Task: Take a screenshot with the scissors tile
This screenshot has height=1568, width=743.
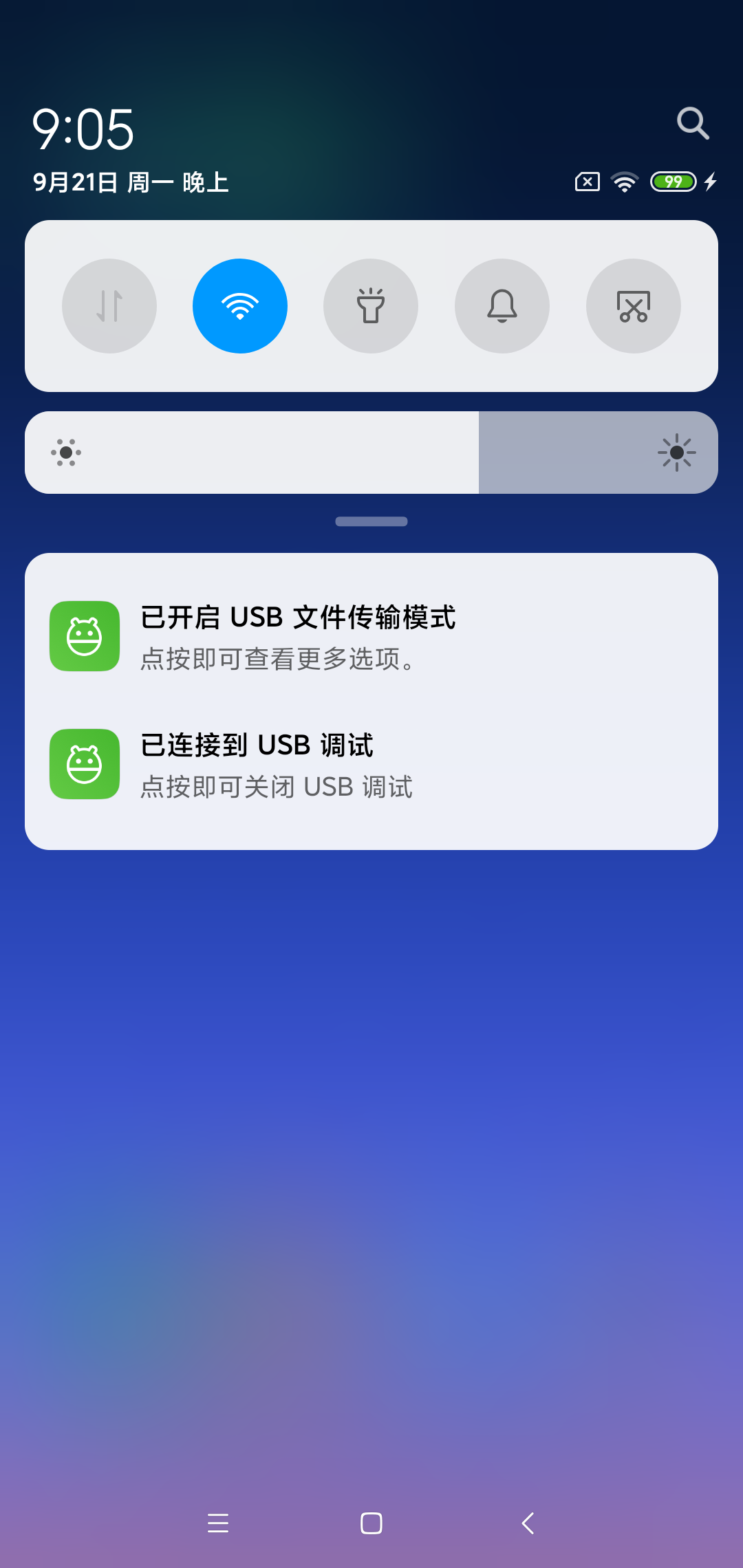Action: point(633,306)
